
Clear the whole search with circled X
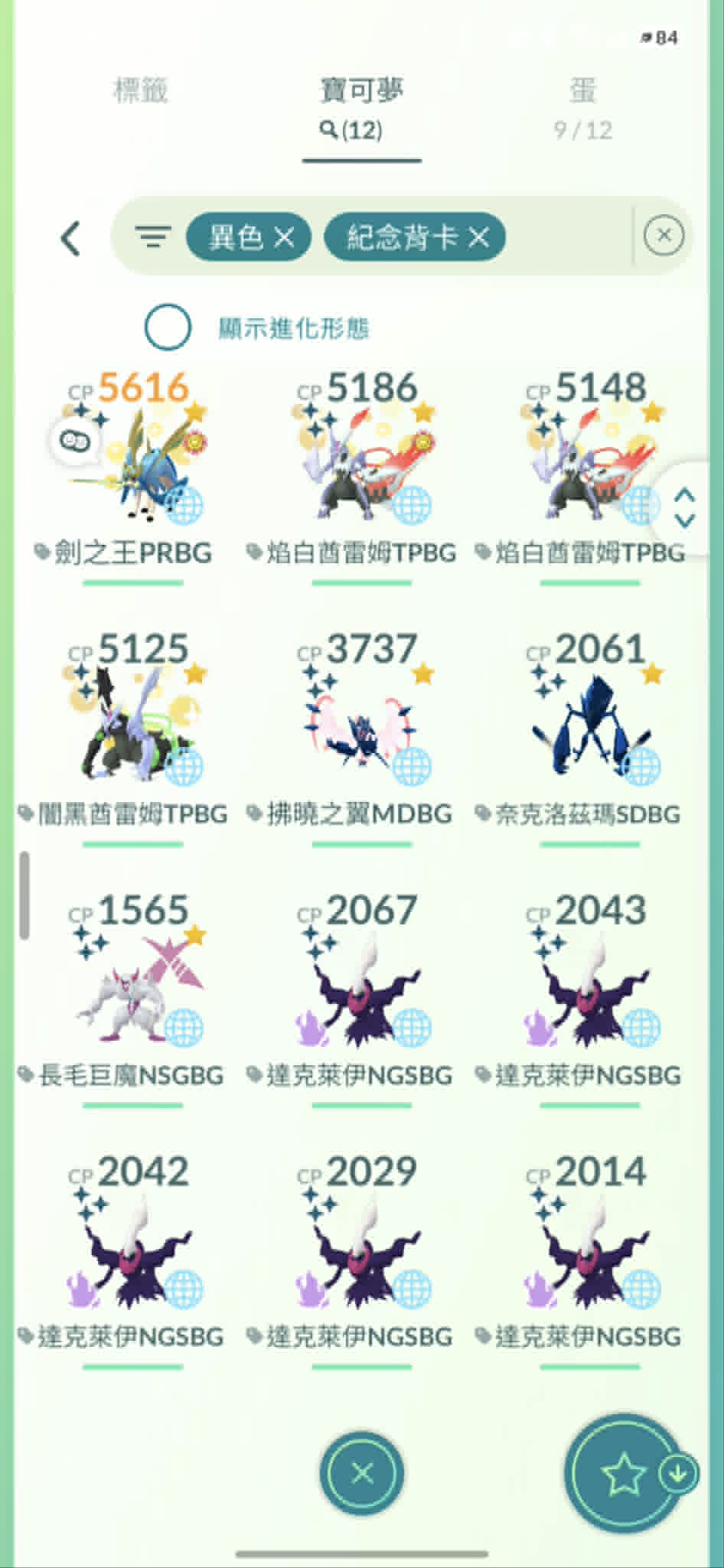tap(664, 235)
